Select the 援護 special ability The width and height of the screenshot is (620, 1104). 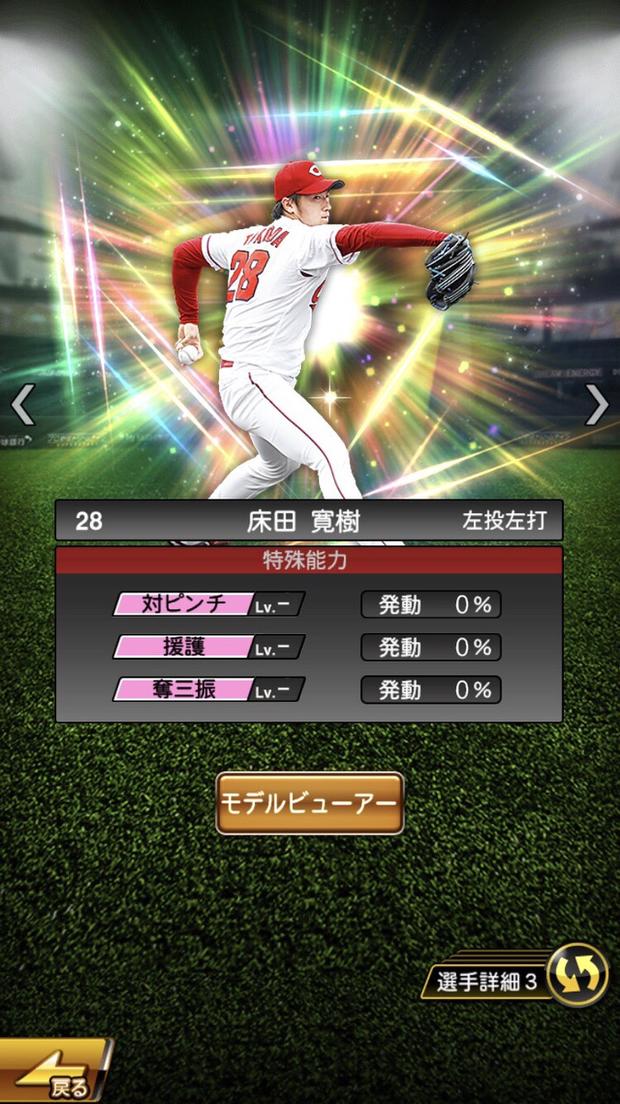pyautogui.click(x=208, y=647)
